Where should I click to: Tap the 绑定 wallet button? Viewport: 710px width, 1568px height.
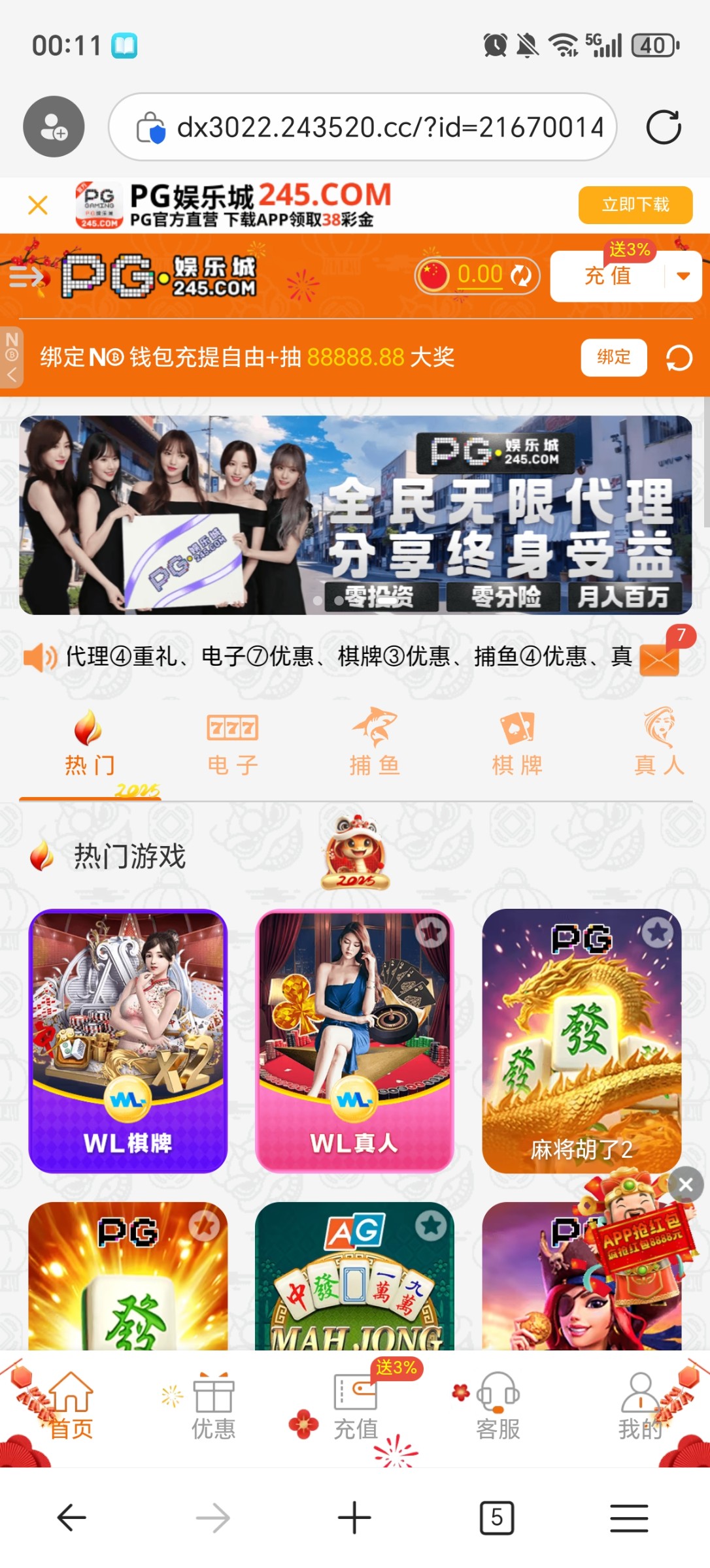click(613, 357)
